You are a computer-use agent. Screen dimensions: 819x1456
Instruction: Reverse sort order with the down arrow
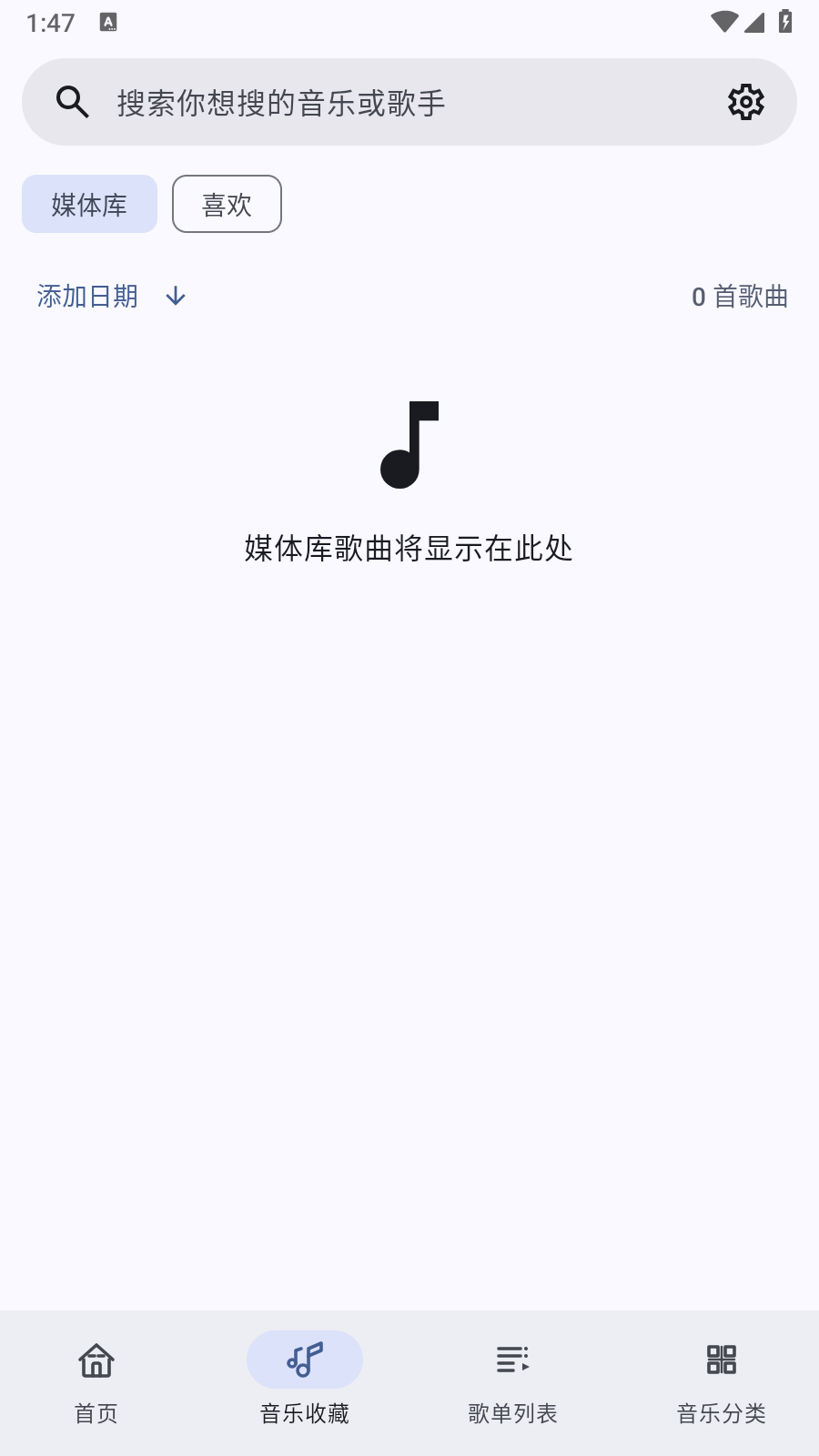[175, 297]
